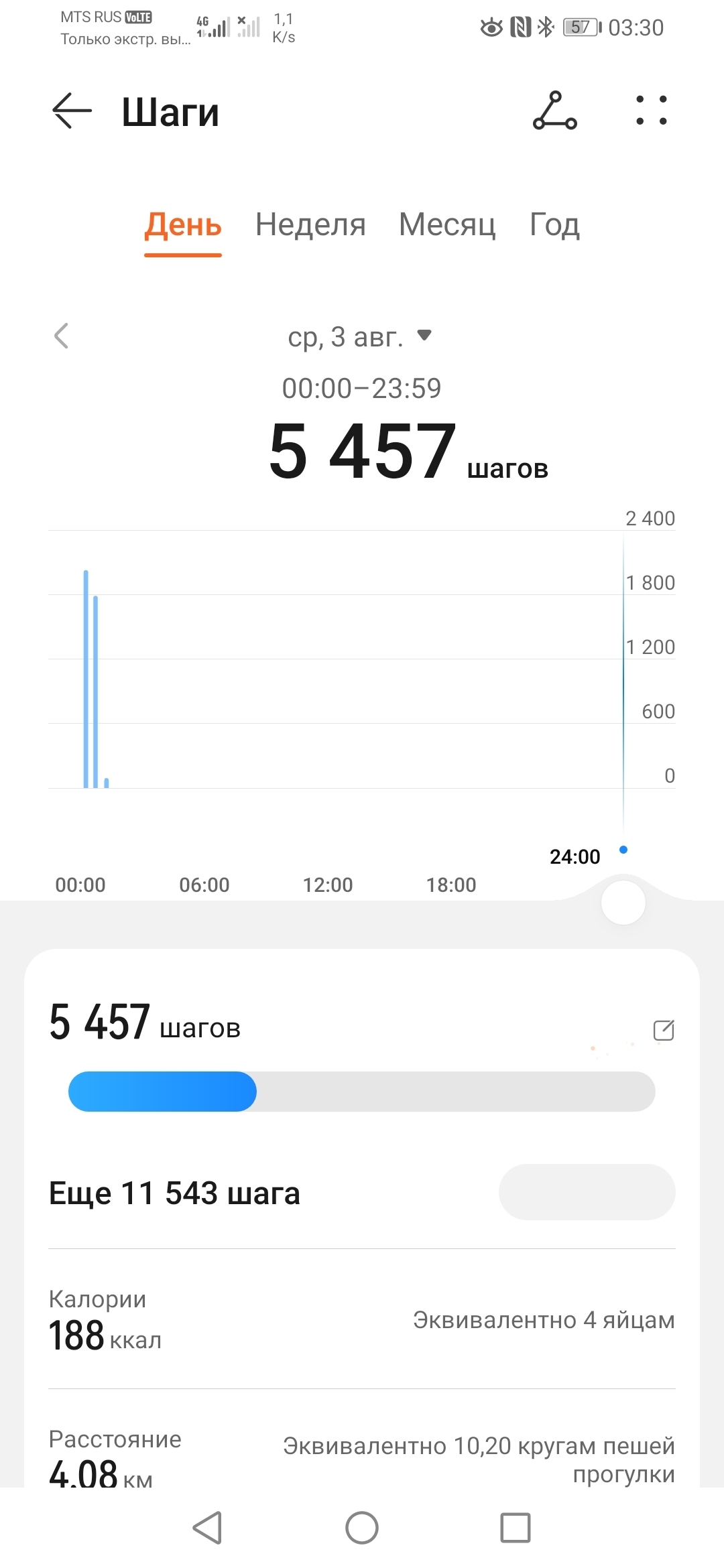Switch to the Неделя tab

(310, 225)
